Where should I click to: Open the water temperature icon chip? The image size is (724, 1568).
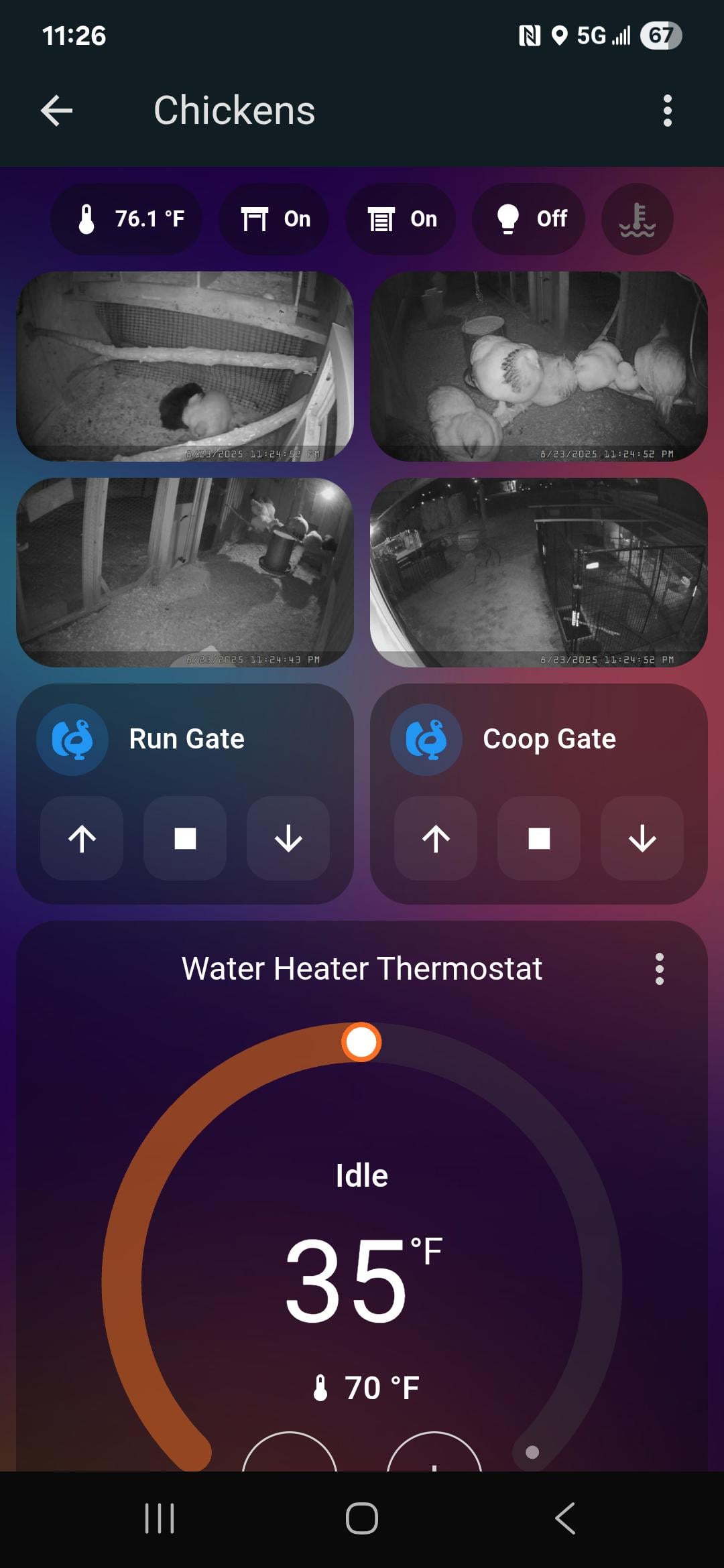(x=637, y=219)
